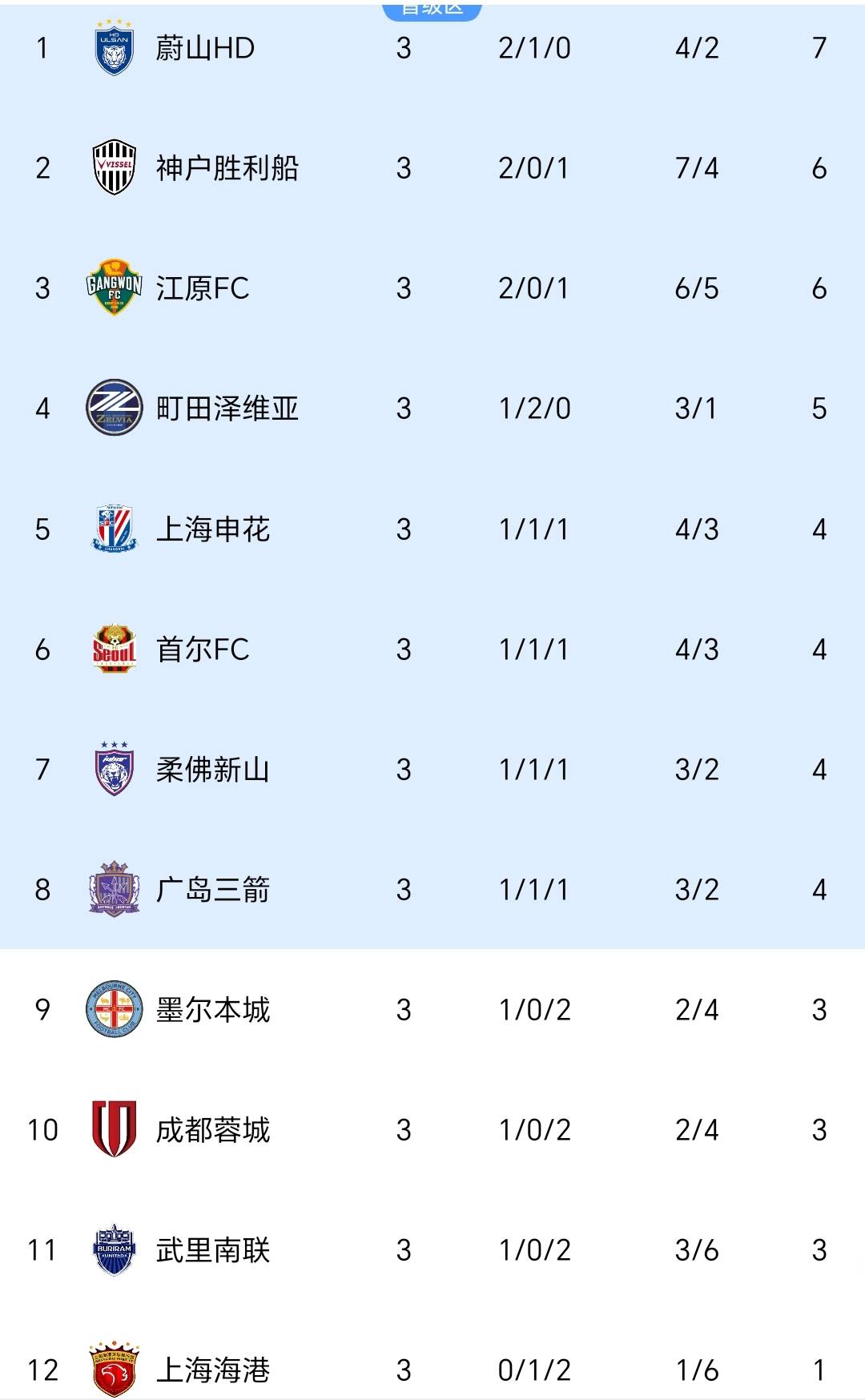Select 神户胜利船 in the standings
Screen dimensions: 865x1400
(227, 168)
